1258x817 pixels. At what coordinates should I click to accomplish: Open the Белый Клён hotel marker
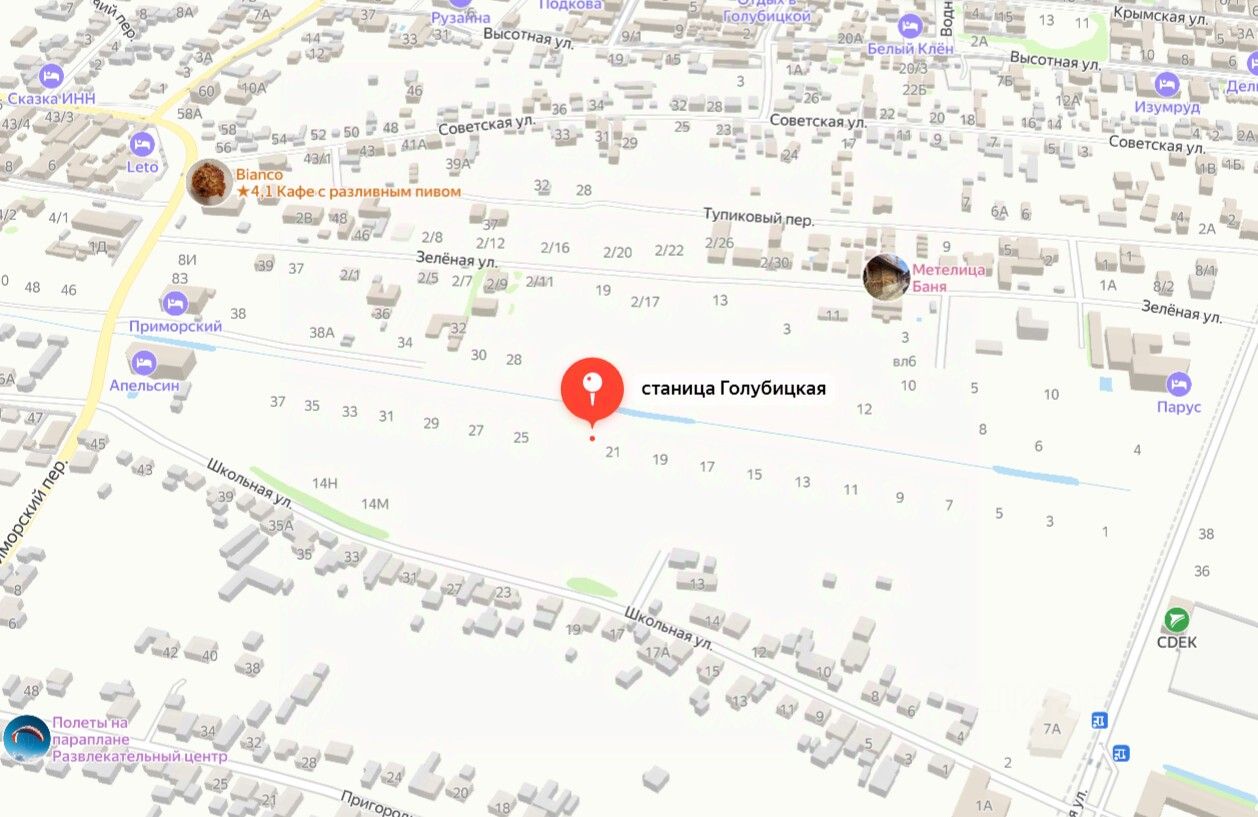pyautogui.click(x=910, y=26)
